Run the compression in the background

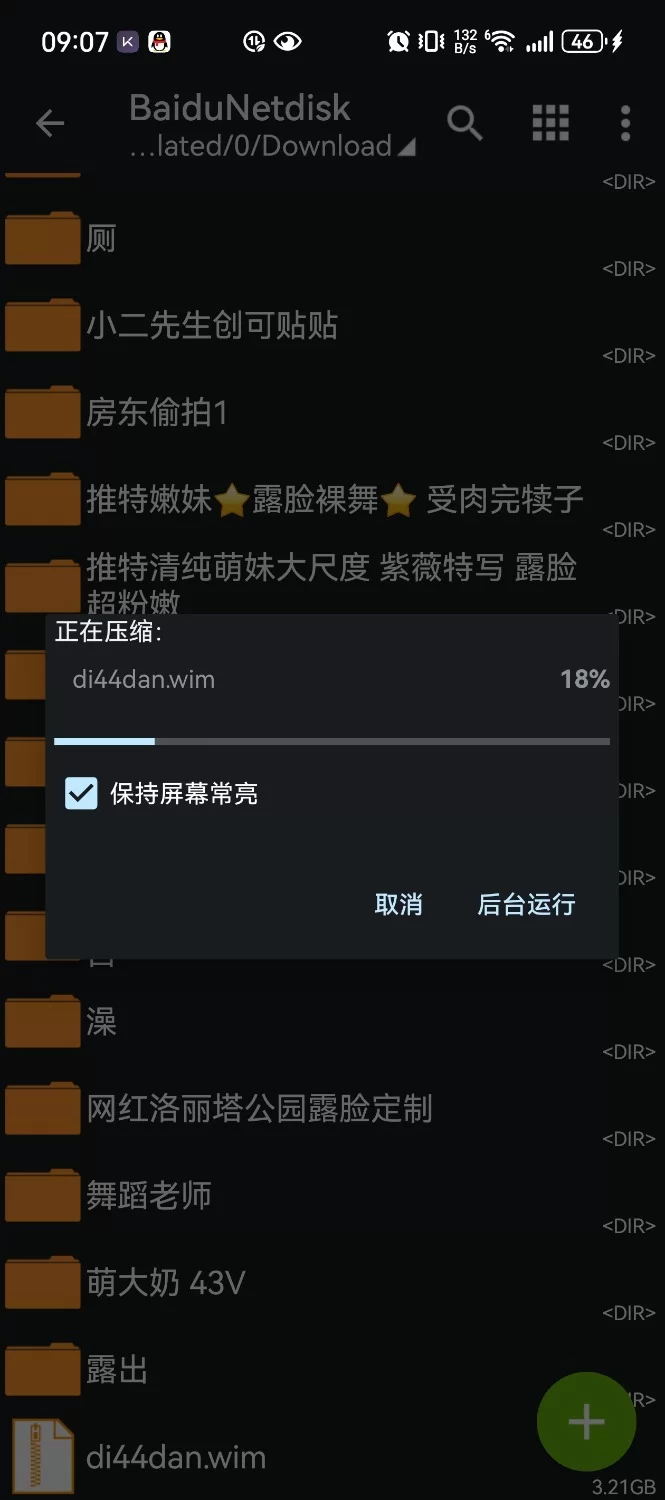[x=526, y=905]
